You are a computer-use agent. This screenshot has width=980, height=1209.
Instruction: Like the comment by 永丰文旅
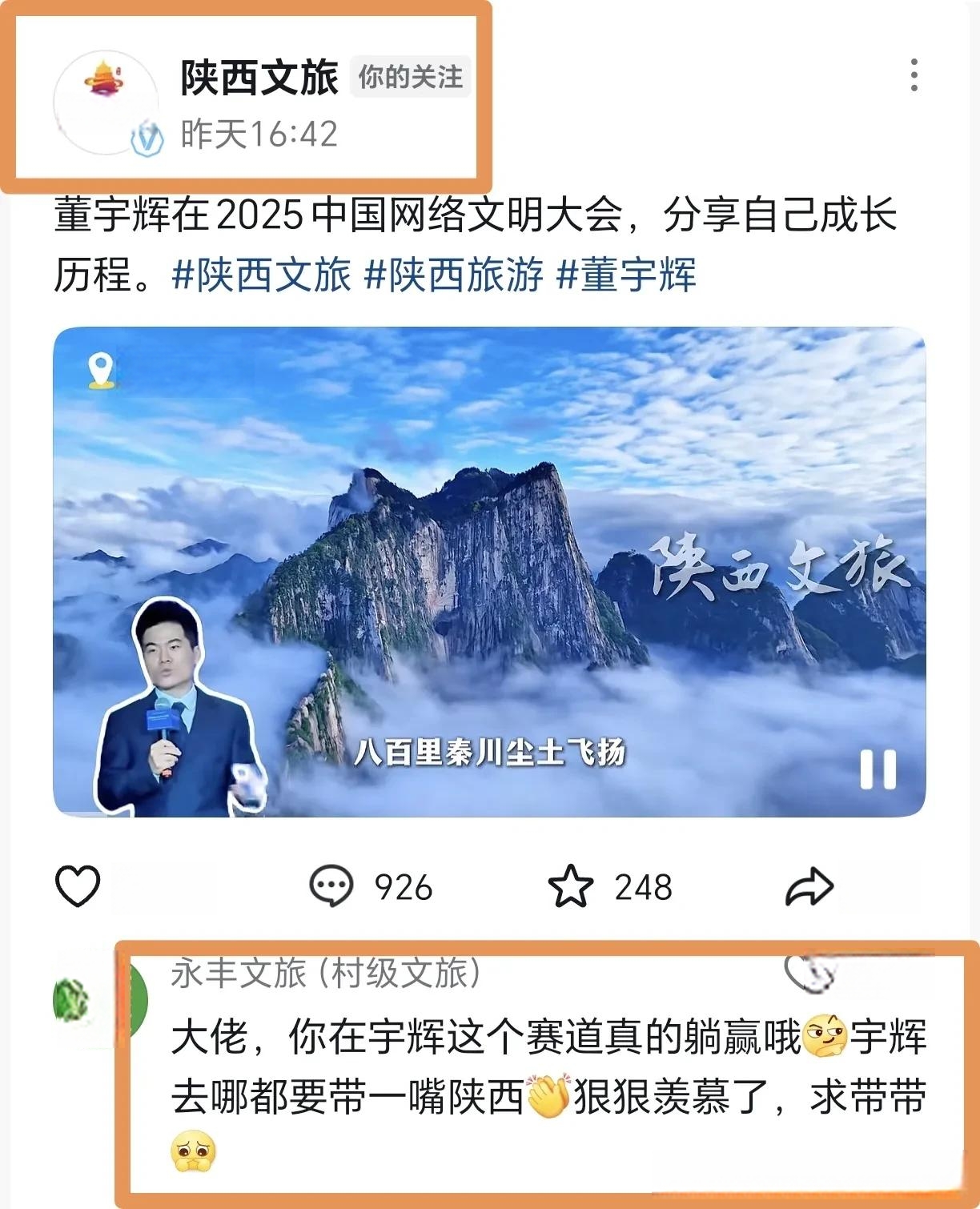pyautogui.click(x=810, y=973)
